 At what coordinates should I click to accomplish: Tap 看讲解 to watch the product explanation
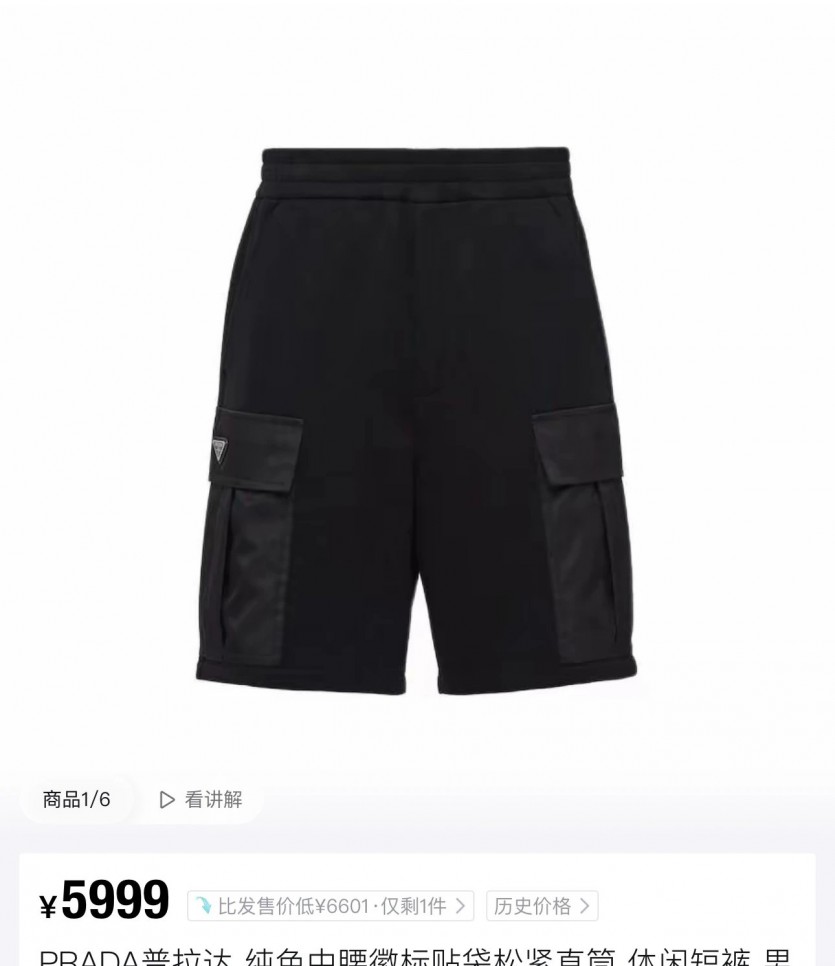pos(201,800)
